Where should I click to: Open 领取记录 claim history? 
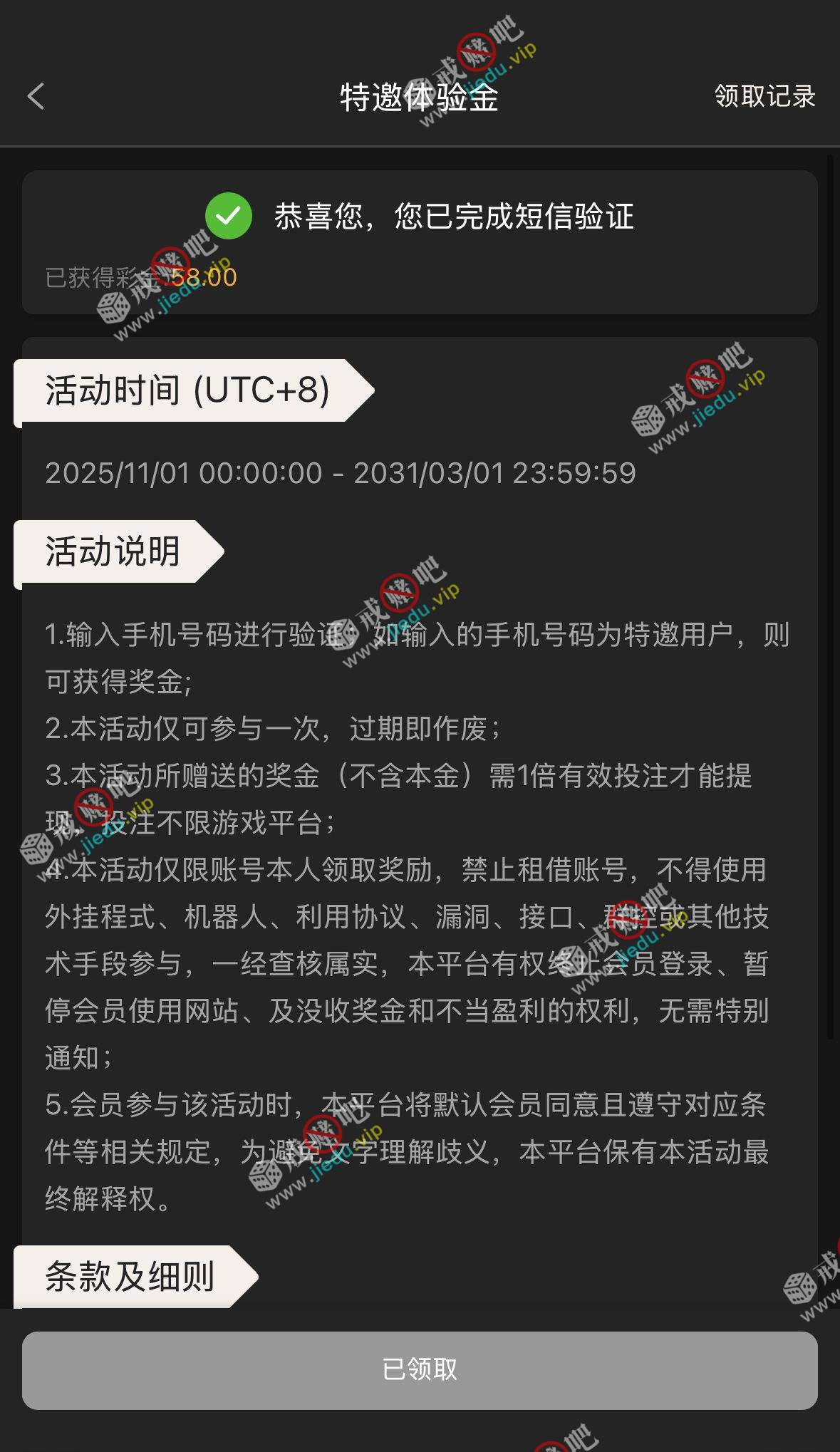pyautogui.click(x=764, y=96)
